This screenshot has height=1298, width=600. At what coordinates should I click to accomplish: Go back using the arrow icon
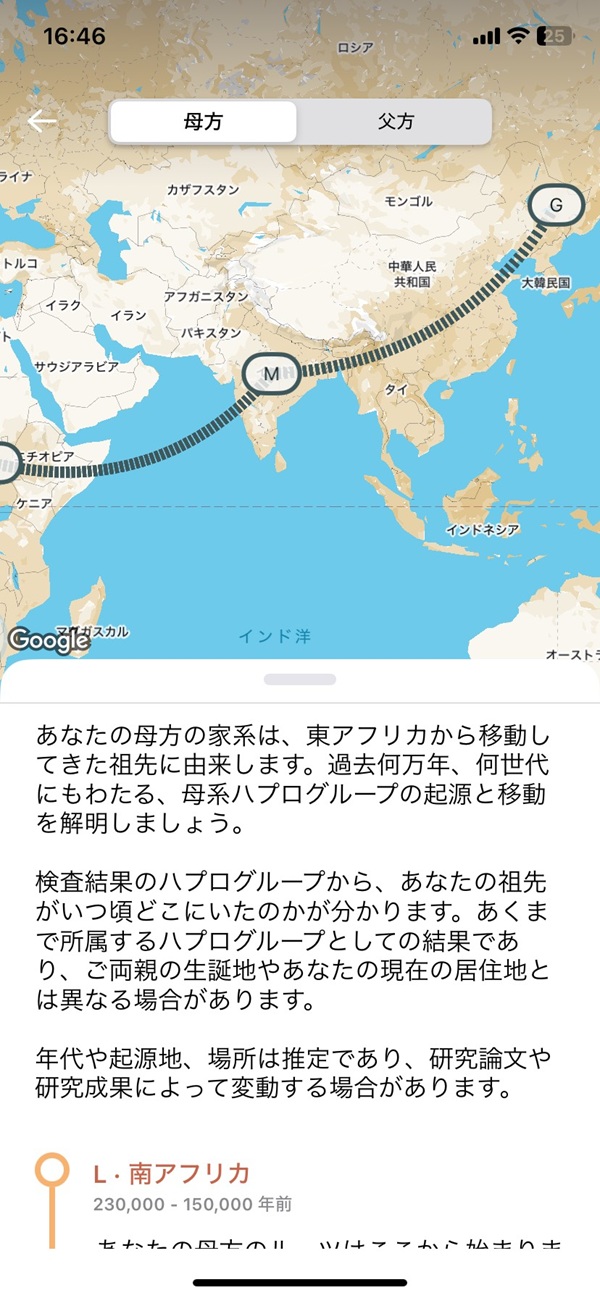42,122
